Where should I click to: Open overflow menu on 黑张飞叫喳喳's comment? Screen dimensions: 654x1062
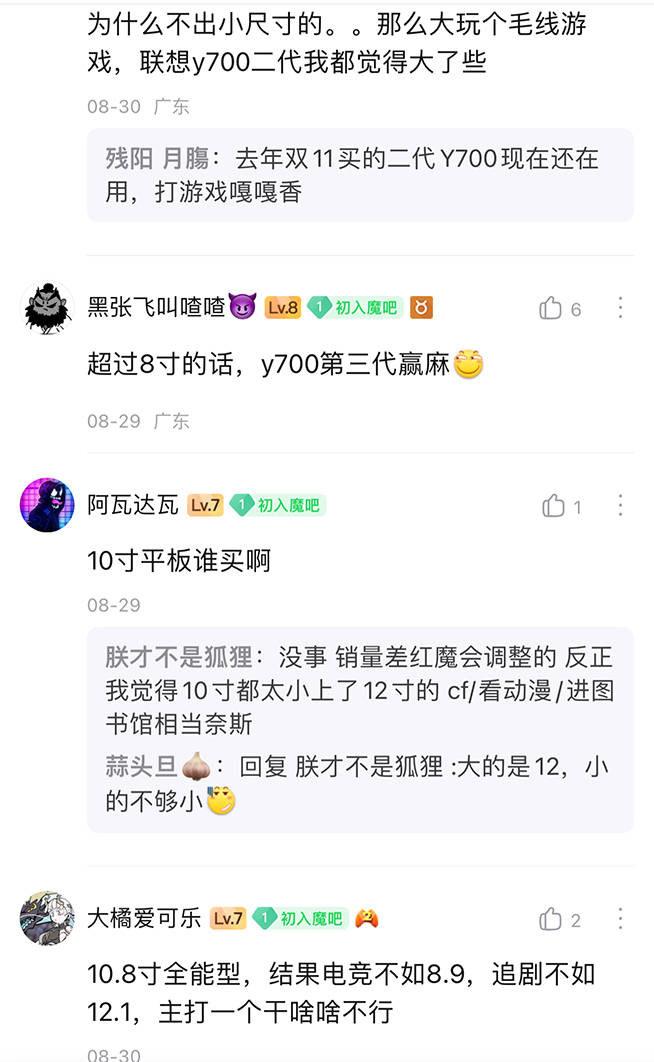pos(620,308)
